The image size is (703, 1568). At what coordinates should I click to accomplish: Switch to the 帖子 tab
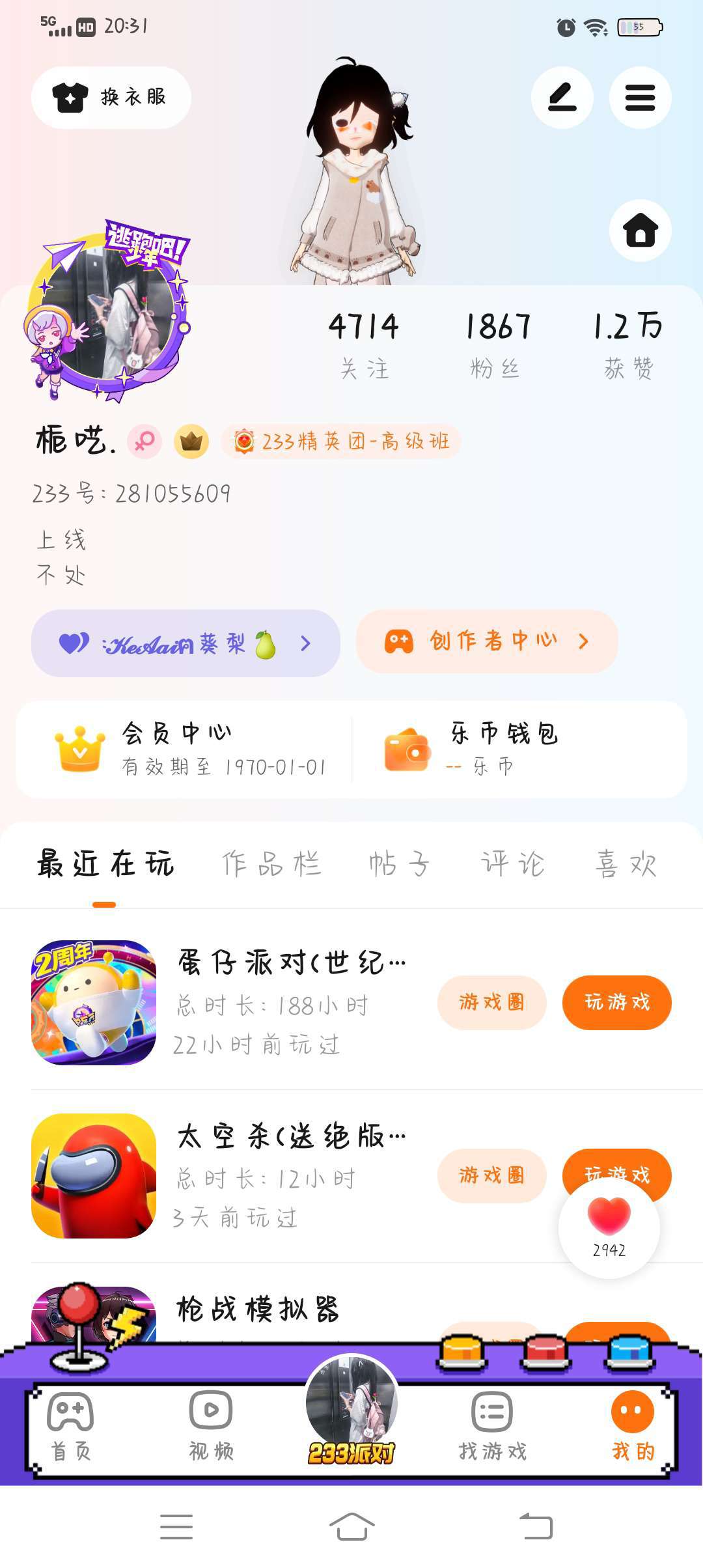coord(398,864)
